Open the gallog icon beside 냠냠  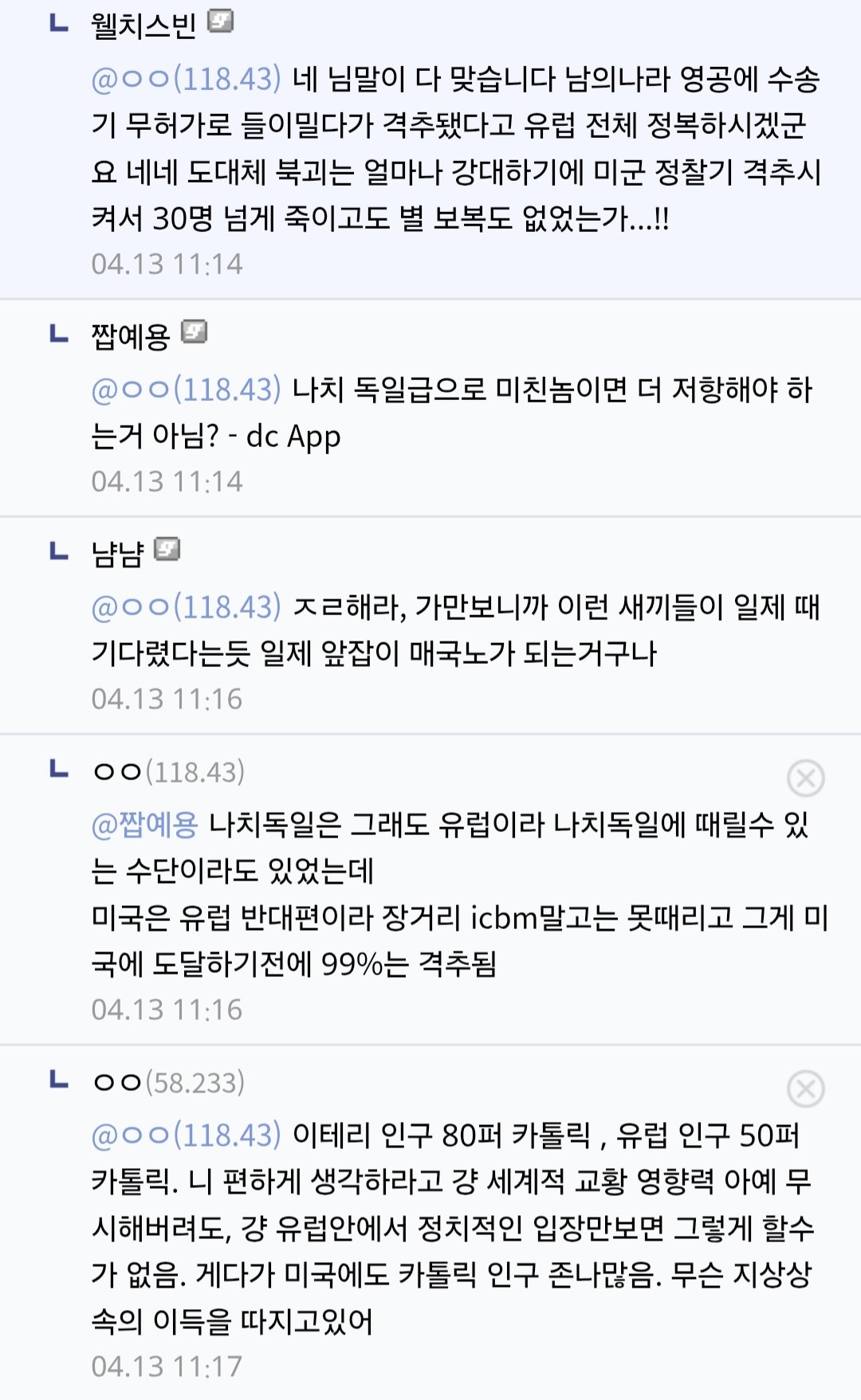point(167,549)
